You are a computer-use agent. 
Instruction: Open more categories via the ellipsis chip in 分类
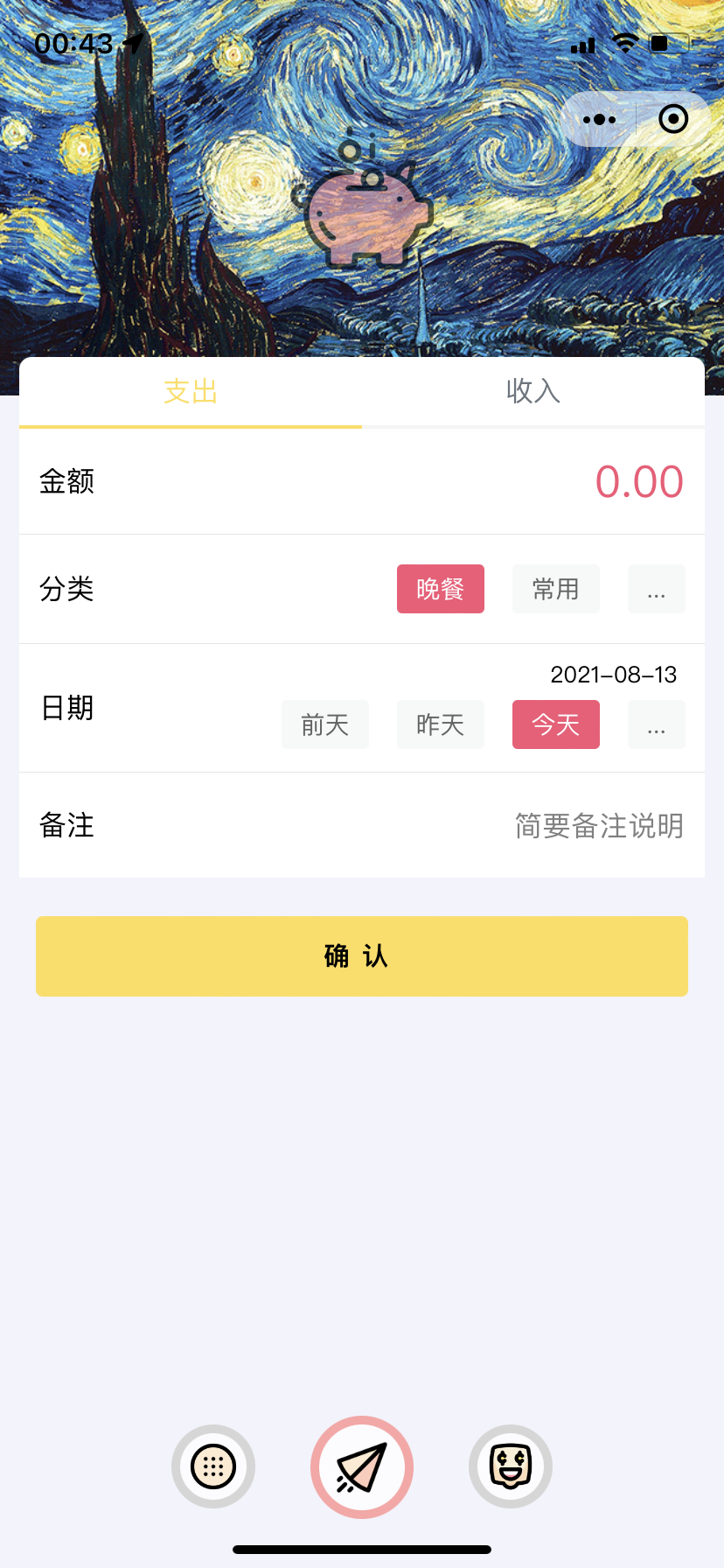coord(656,589)
